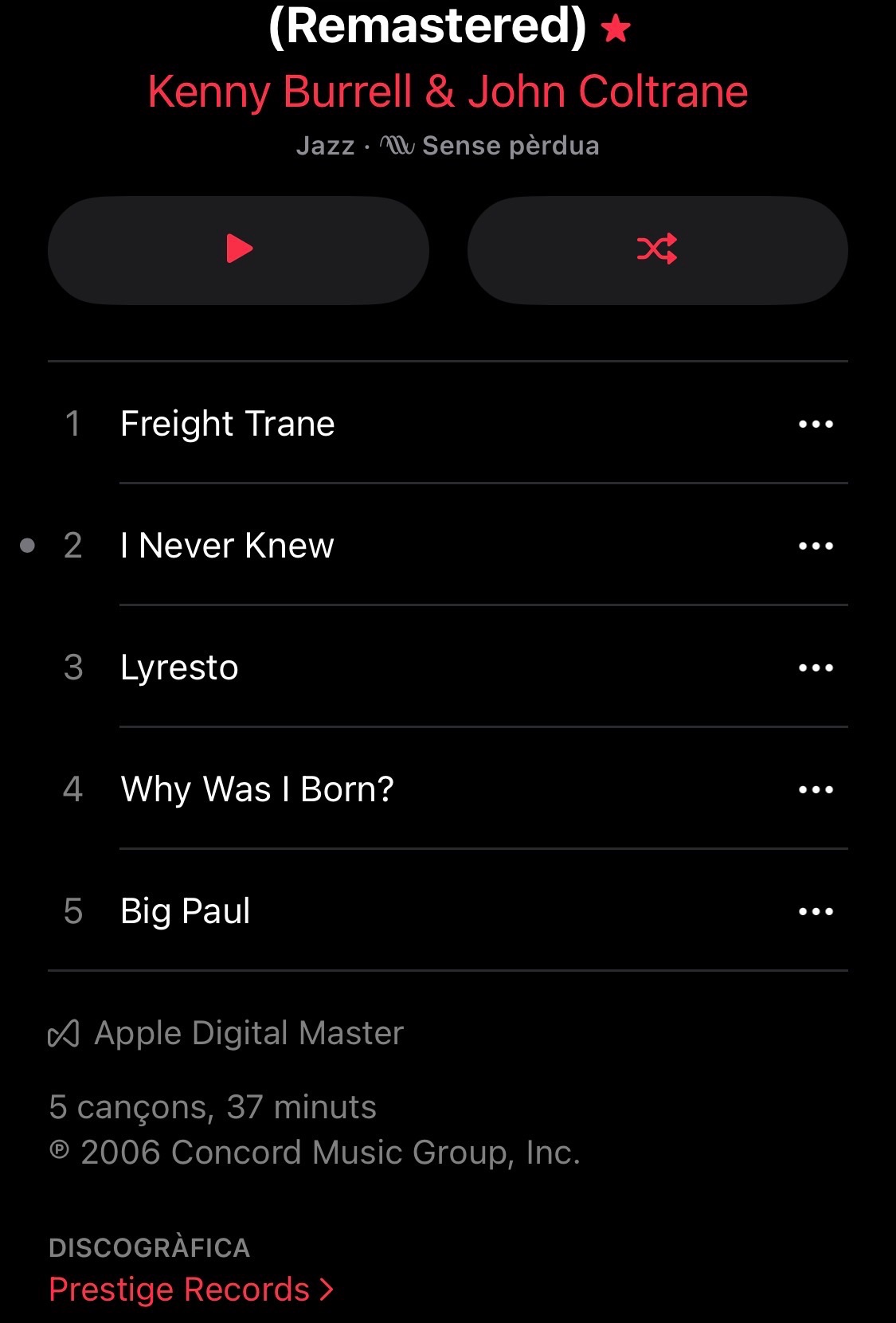Open more options for Big Paul
896x1323 pixels.
(816, 911)
